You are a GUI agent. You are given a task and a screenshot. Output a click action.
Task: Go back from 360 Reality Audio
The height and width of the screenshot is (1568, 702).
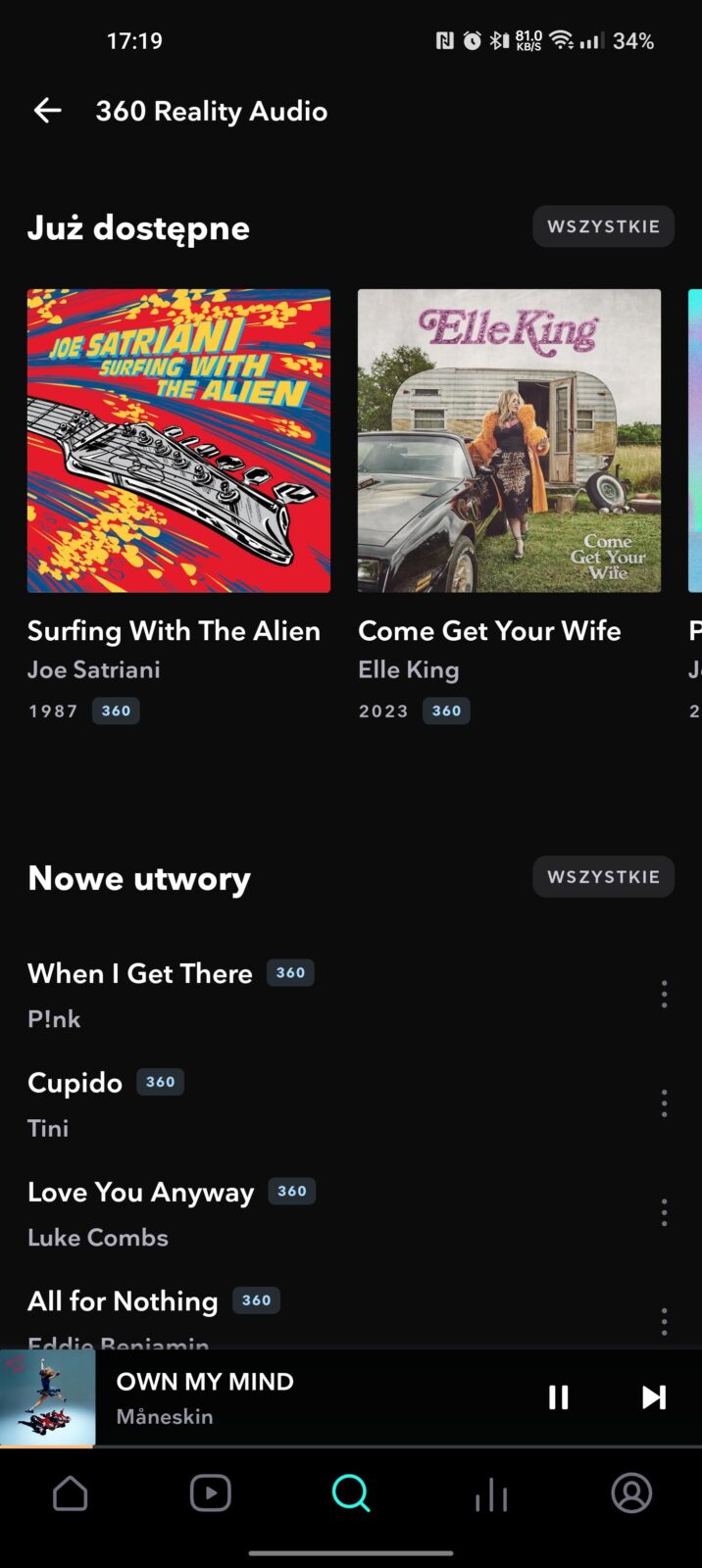click(47, 111)
